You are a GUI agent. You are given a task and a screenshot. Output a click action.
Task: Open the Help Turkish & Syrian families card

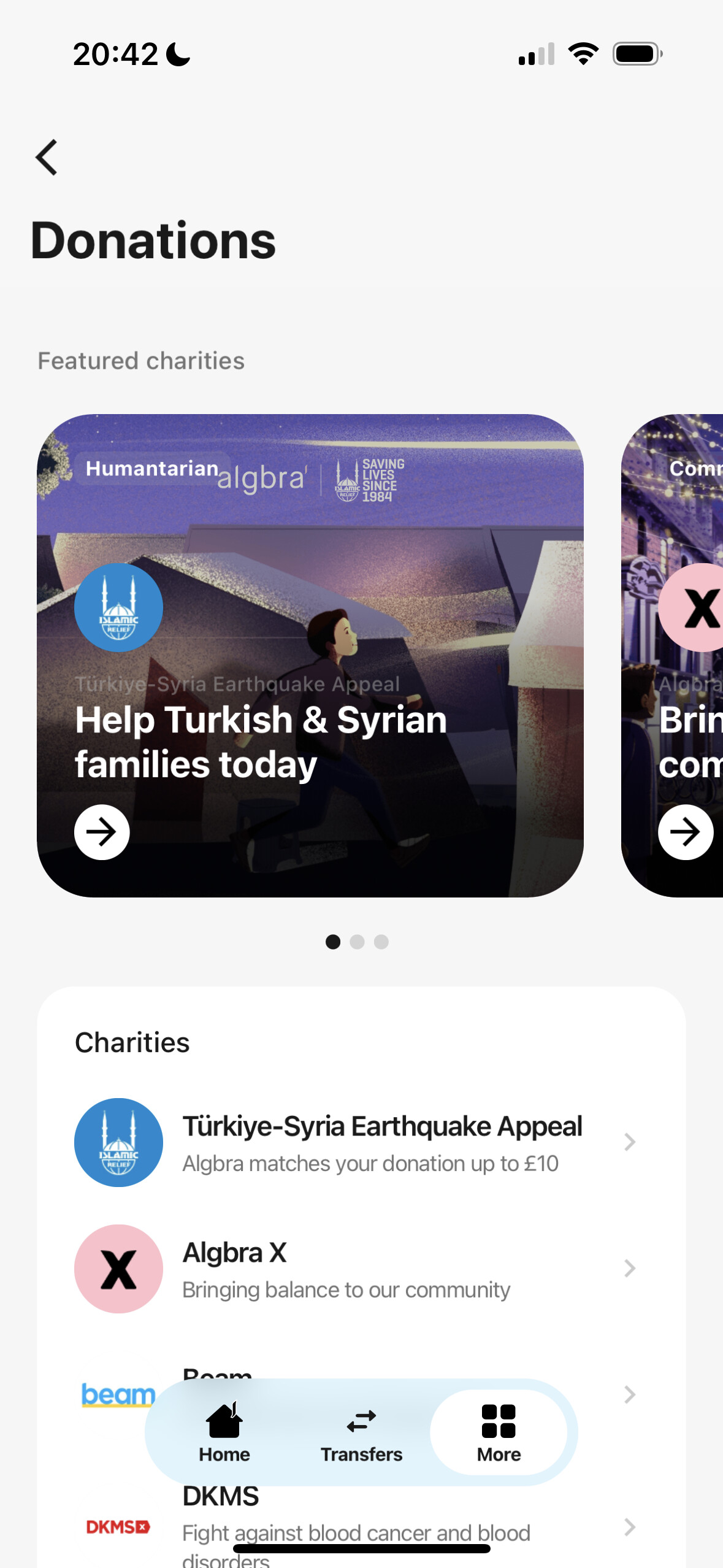tap(310, 655)
